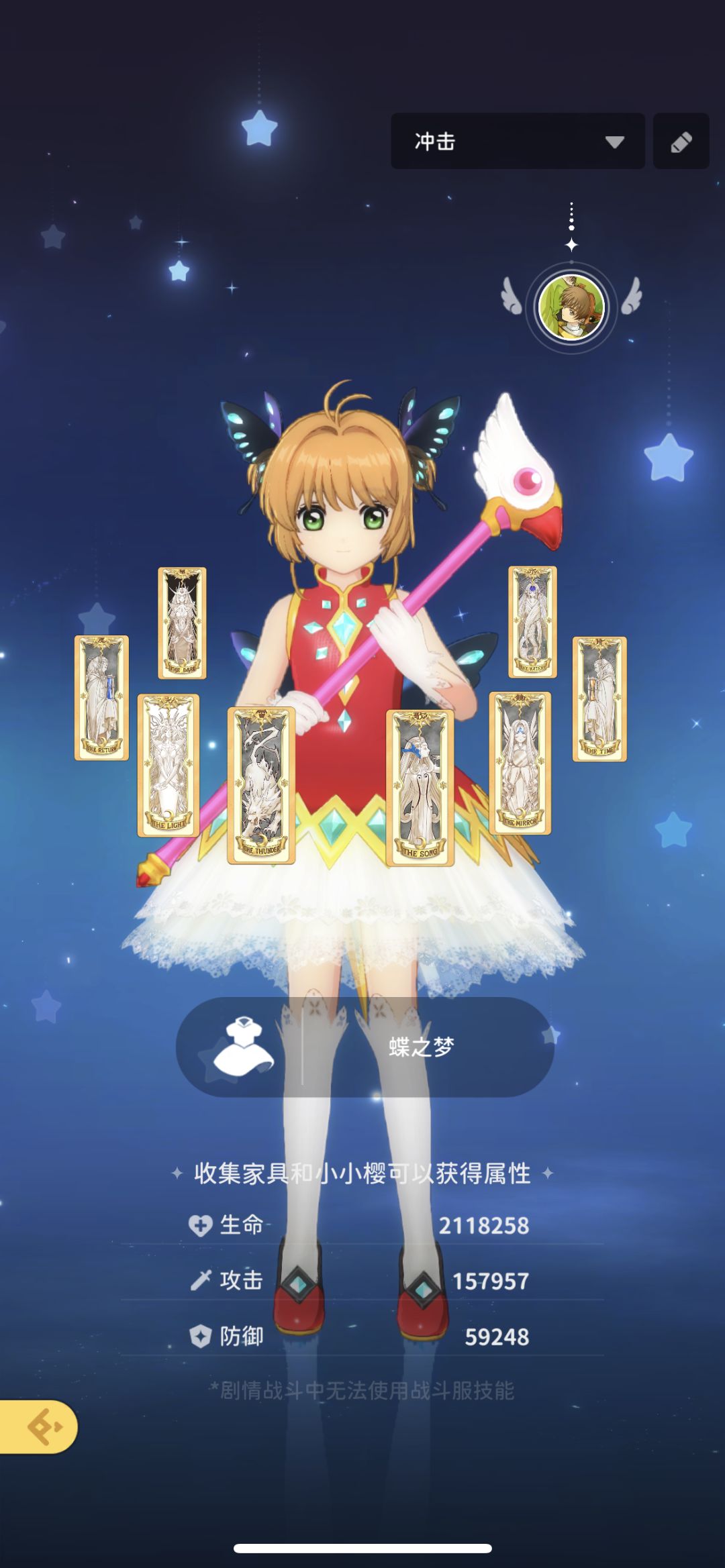The height and width of the screenshot is (1568, 725).
Task: Open the winged Syaoran avatar badge
Action: pyautogui.click(x=571, y=307)
